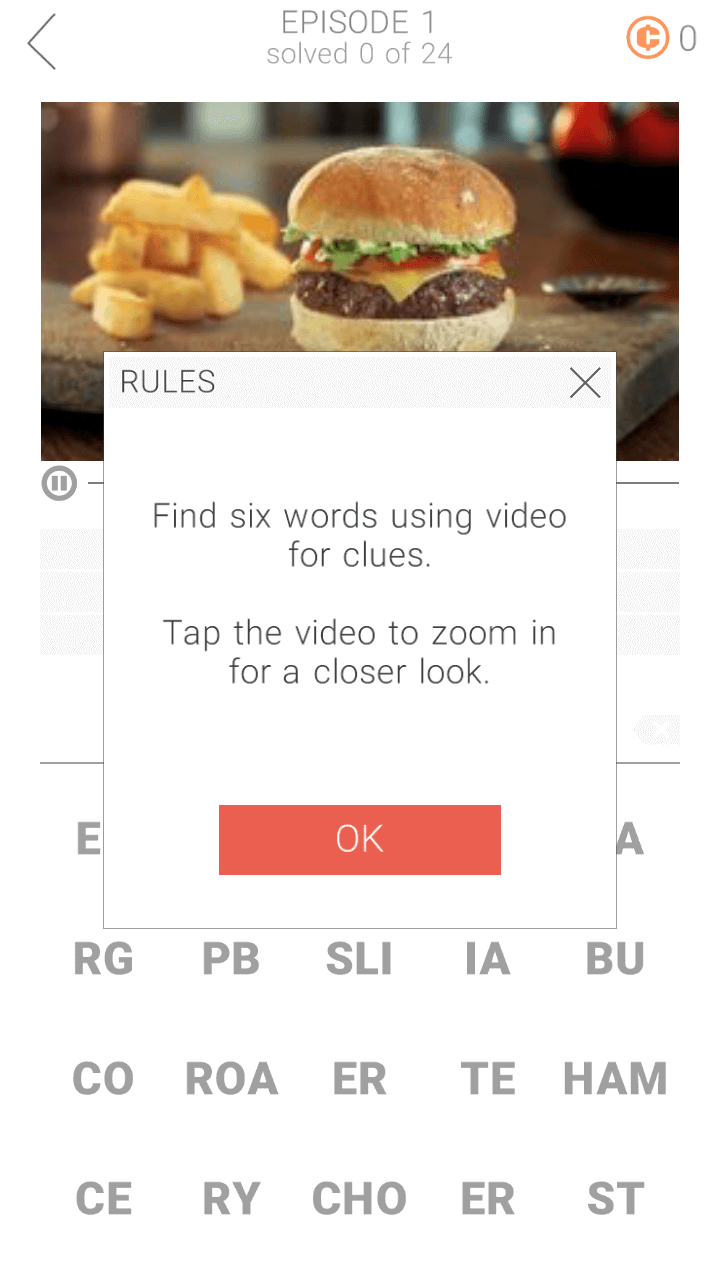720x1280 pixels.
Task: Tap the SLI tile
Action: (x=359, y=959)
